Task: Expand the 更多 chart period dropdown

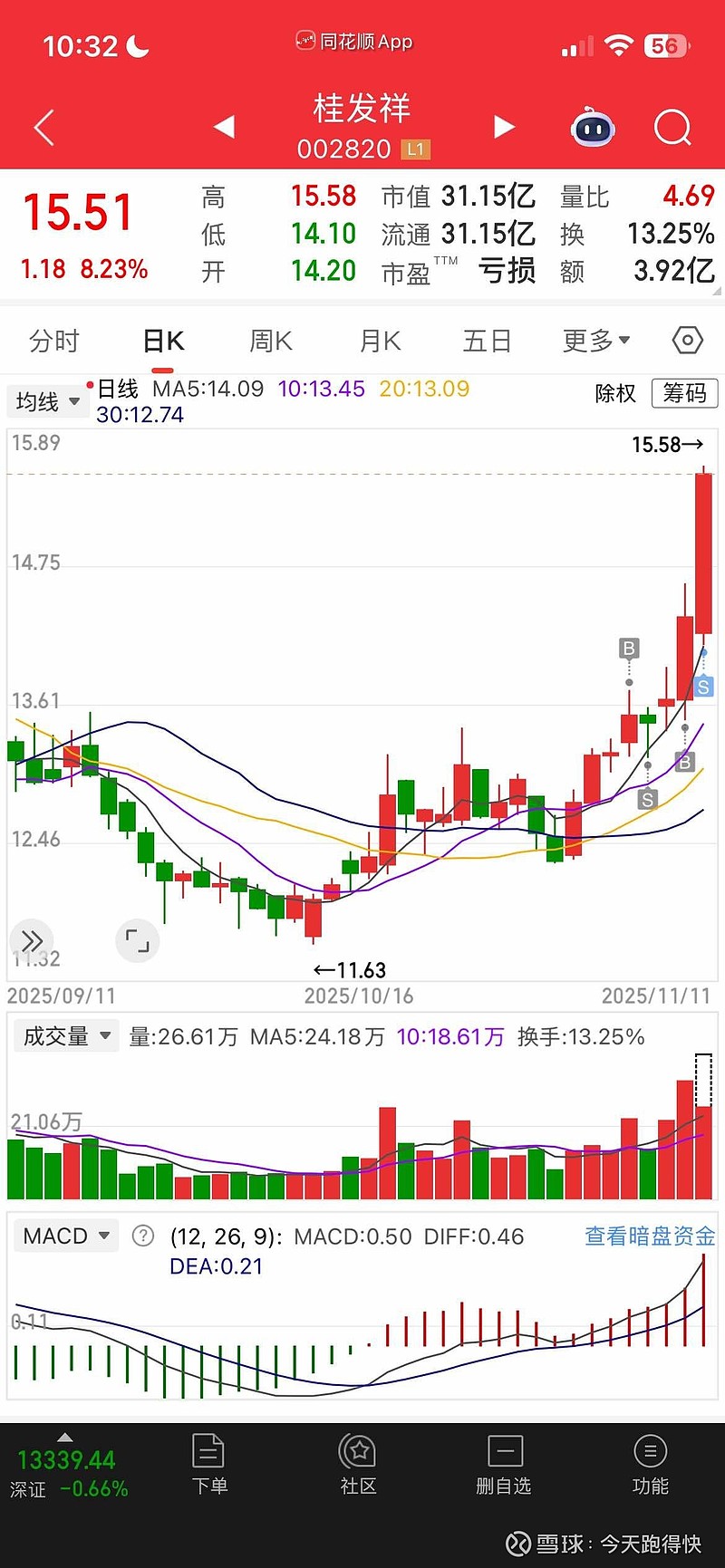Action: coord(595,341)
